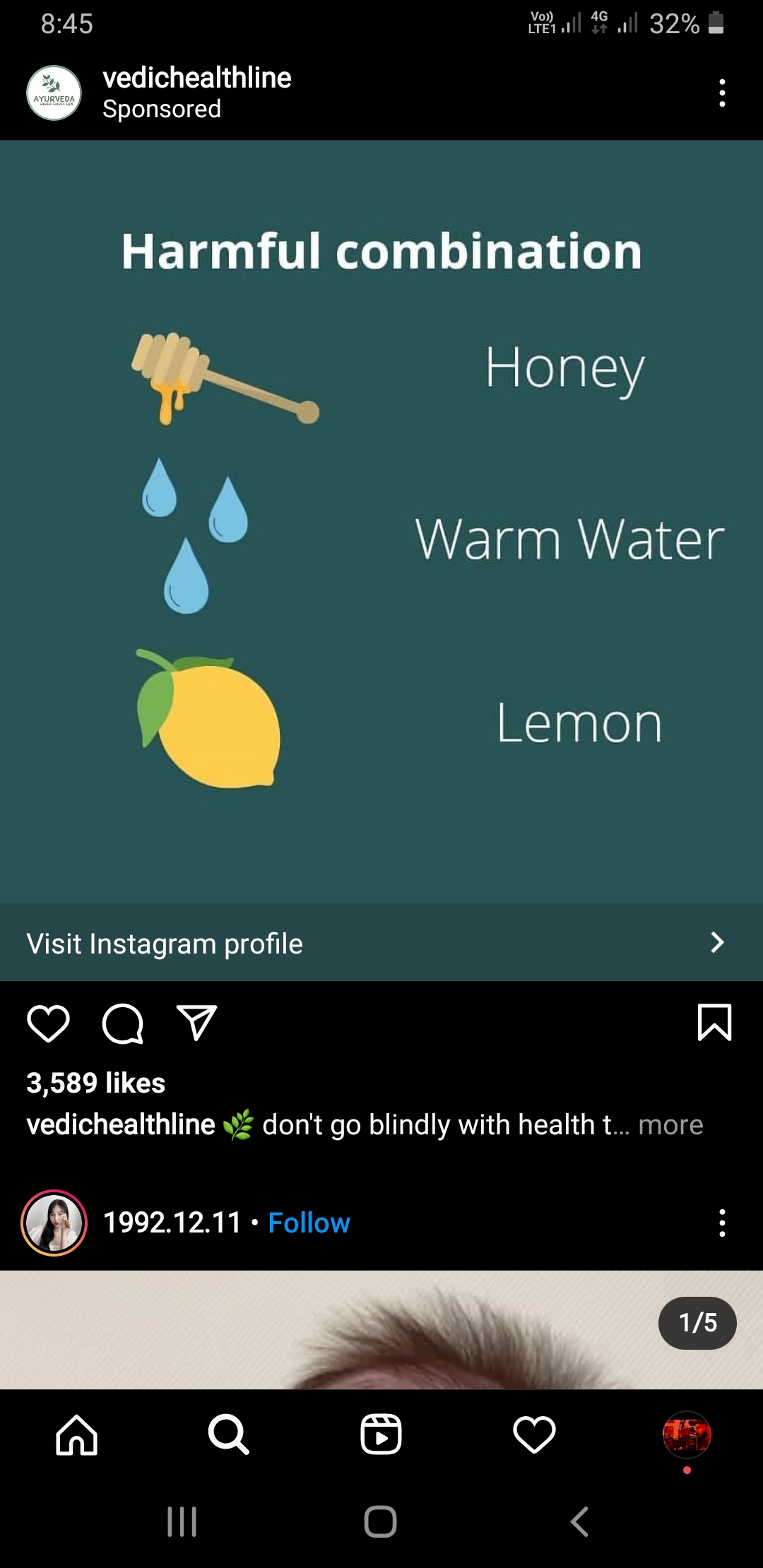
Task: Open 1992.12.11 profile picture
Action: coord(54,1223)
